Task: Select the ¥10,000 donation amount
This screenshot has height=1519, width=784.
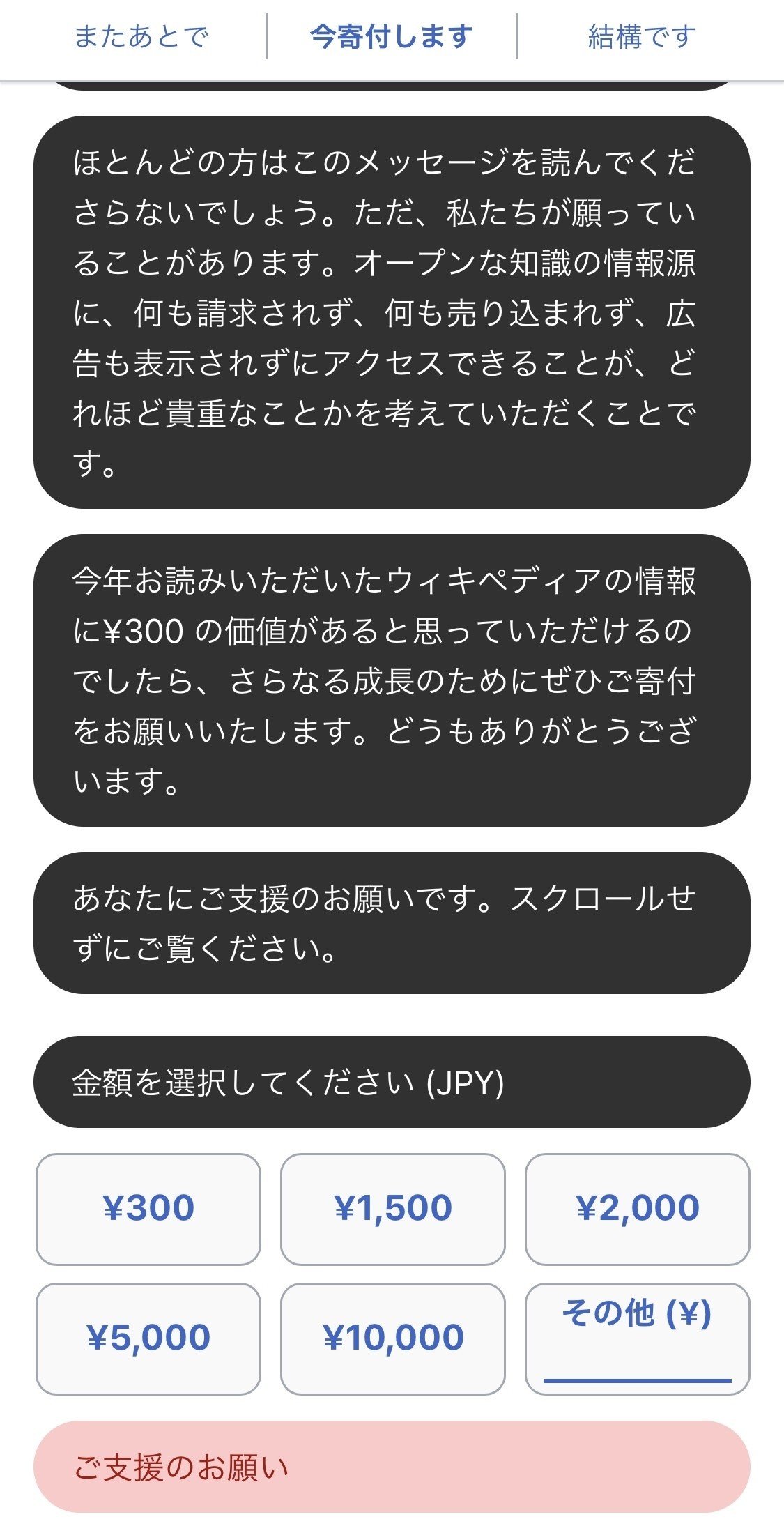Action: tap(393, 1338)
